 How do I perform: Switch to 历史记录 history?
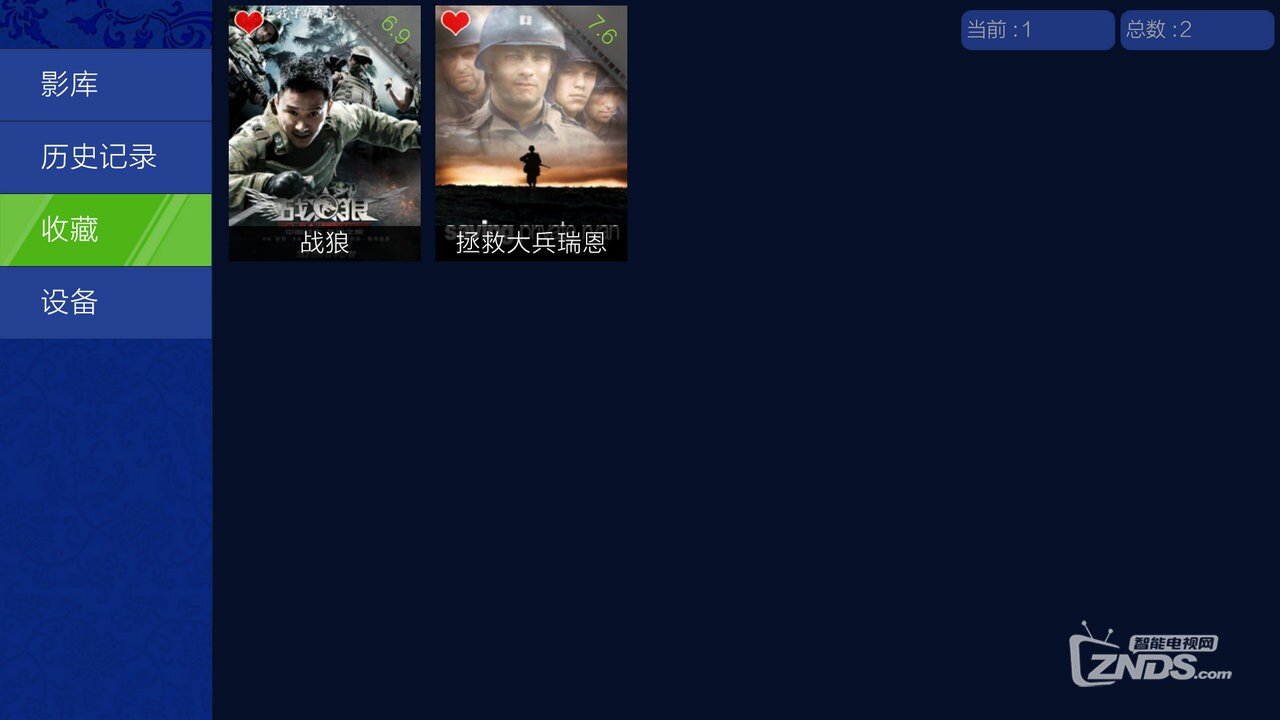[105, 158]
